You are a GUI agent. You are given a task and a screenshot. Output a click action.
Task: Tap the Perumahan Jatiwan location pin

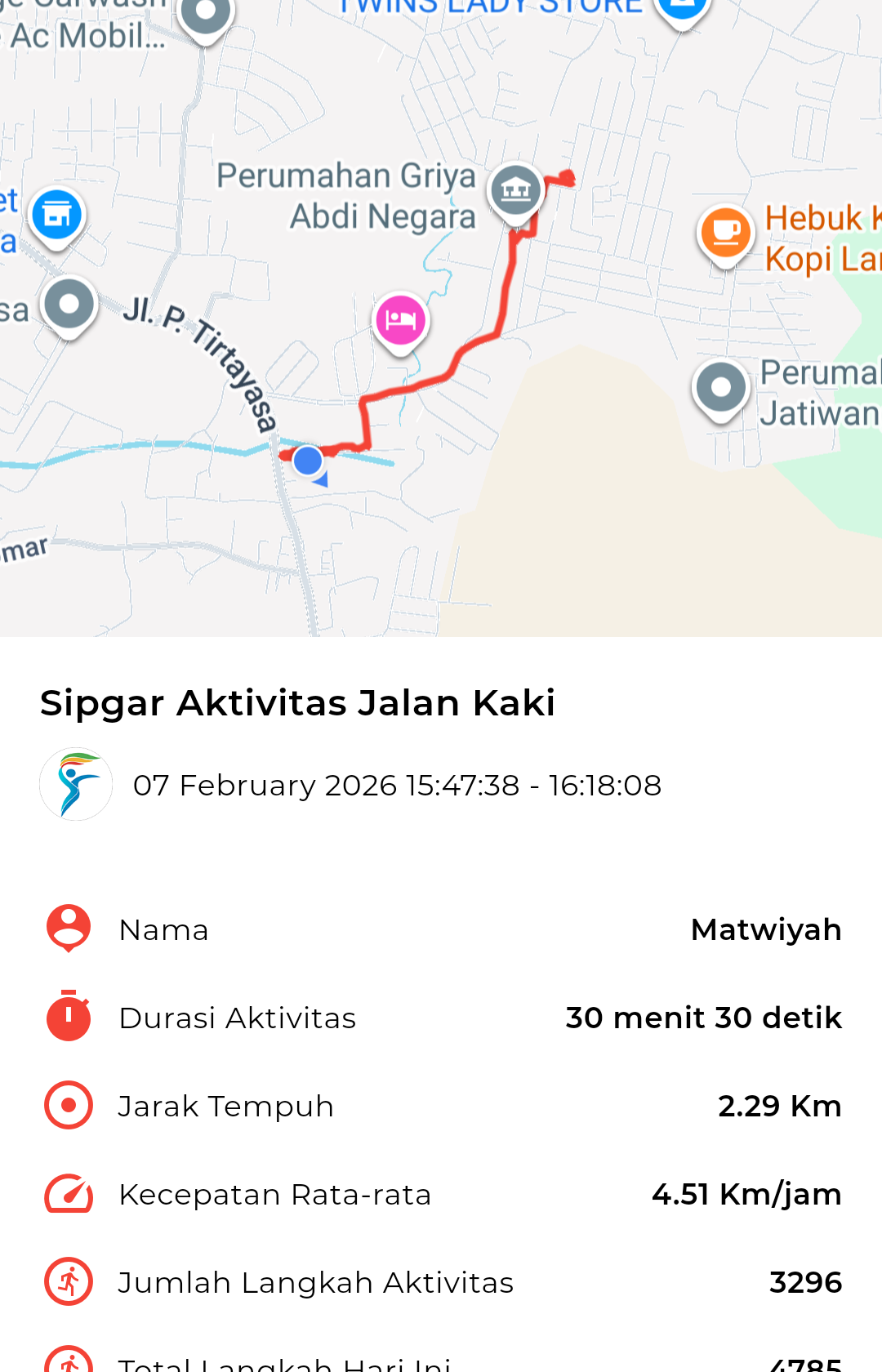point(720,388)
